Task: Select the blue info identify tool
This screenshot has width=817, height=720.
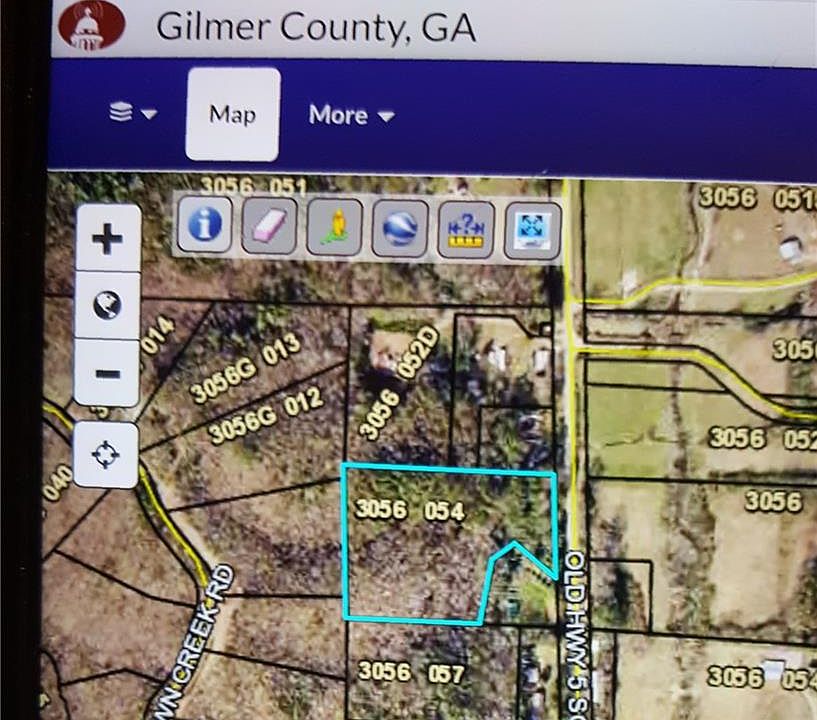Action: 204,225
